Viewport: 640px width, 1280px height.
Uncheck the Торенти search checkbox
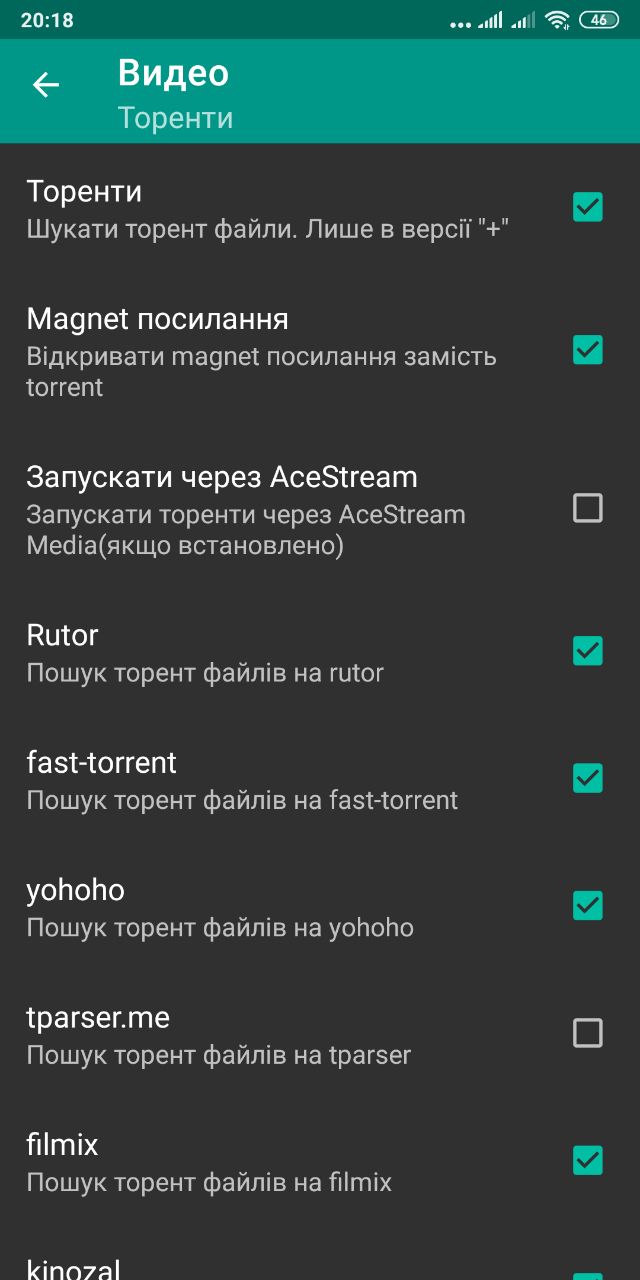point(588,207)
